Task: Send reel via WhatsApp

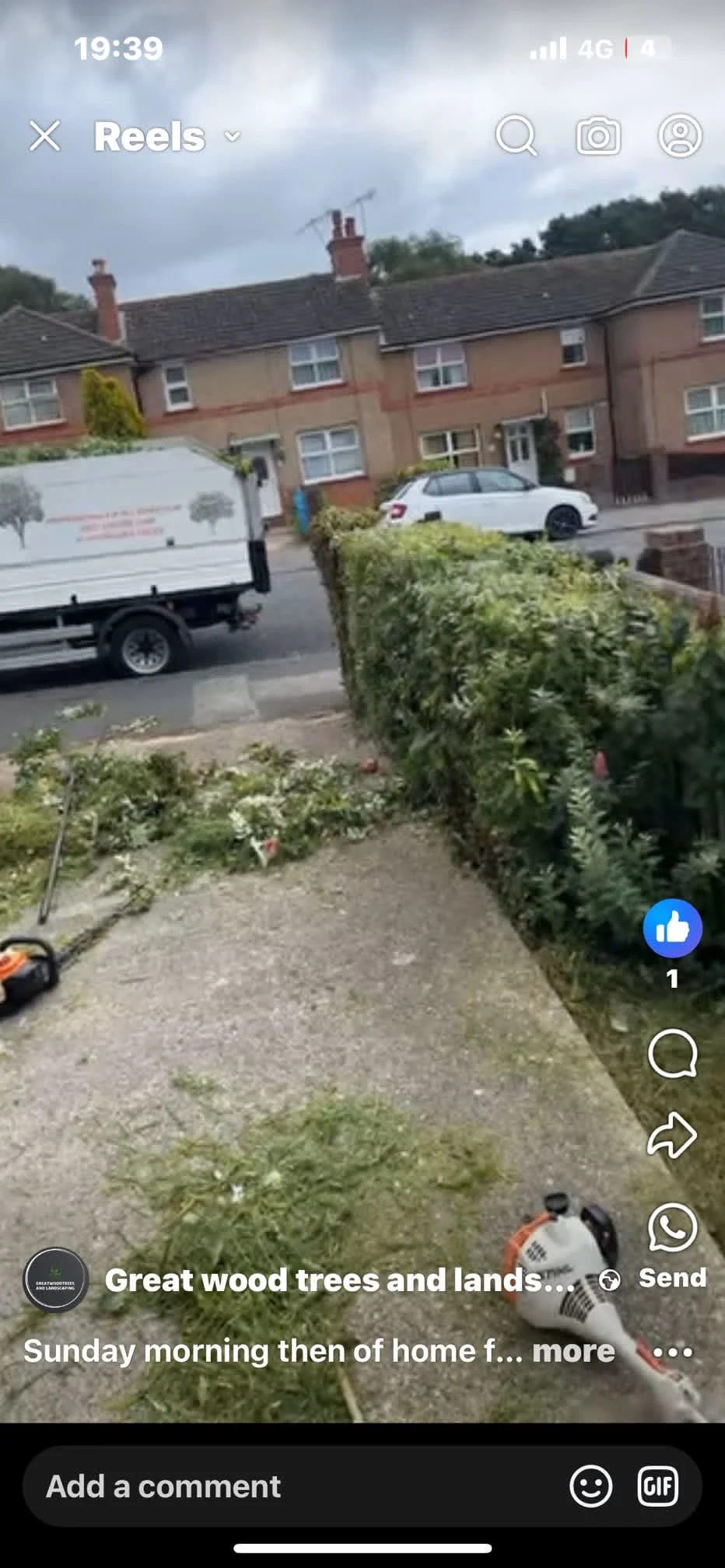Action: pyautogui.click(x=672, y=1229)
